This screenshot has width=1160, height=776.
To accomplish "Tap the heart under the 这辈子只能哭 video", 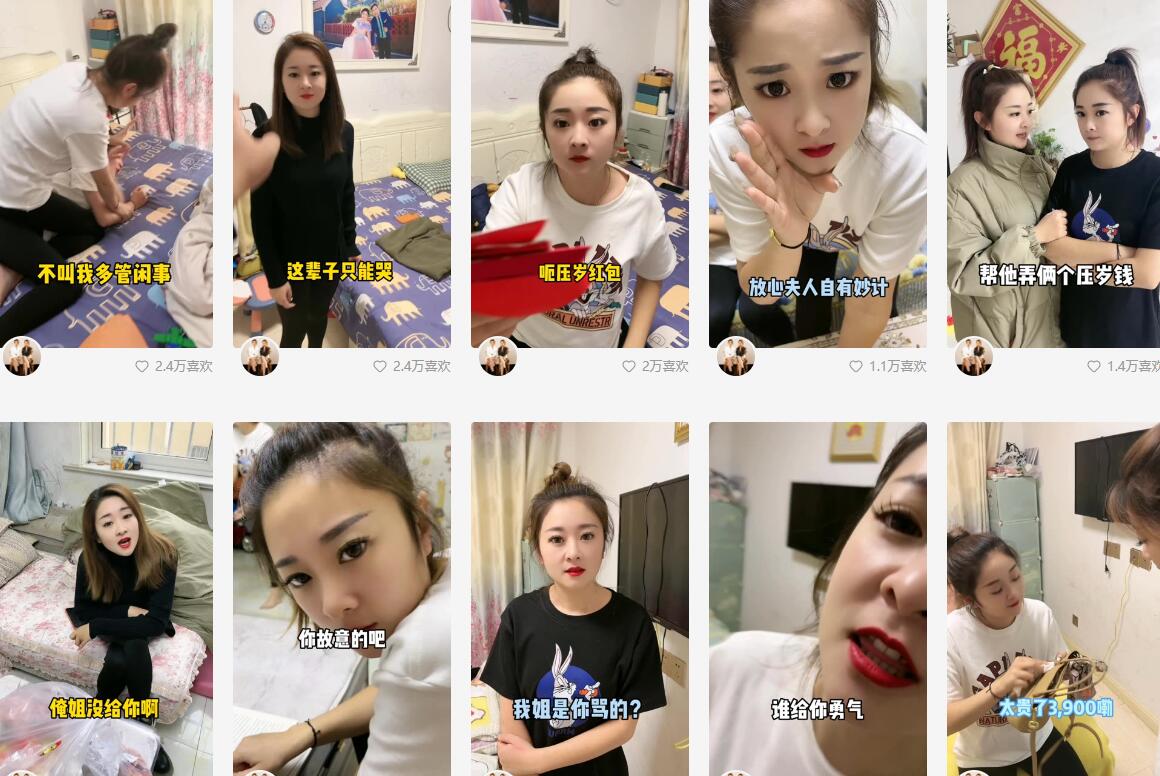I will (x=380, y=366).
